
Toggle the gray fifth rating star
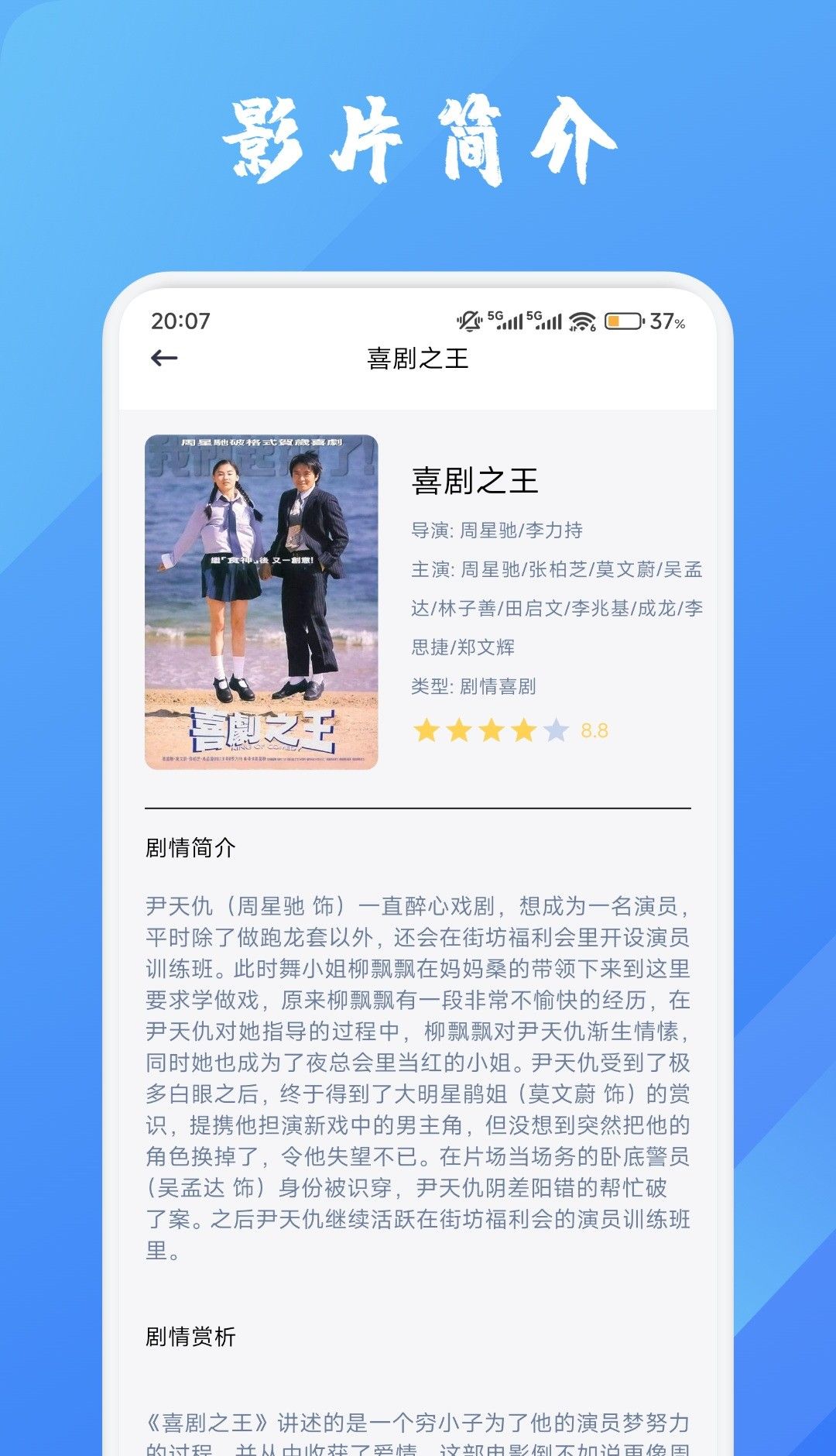click(x=557, y=728)
